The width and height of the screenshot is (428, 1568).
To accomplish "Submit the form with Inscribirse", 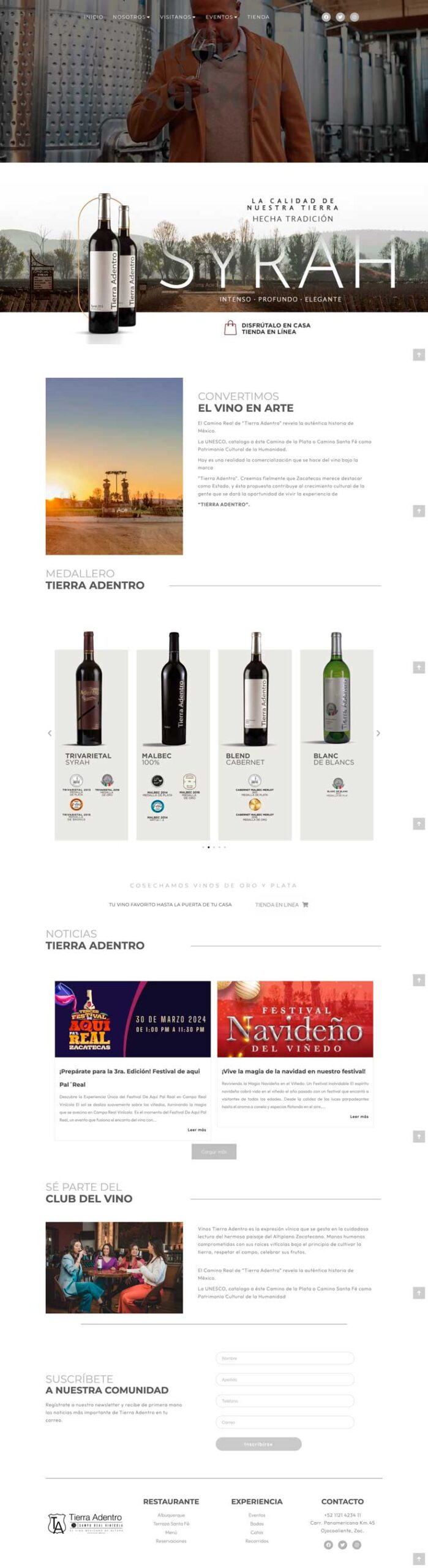I will 258,1444.
